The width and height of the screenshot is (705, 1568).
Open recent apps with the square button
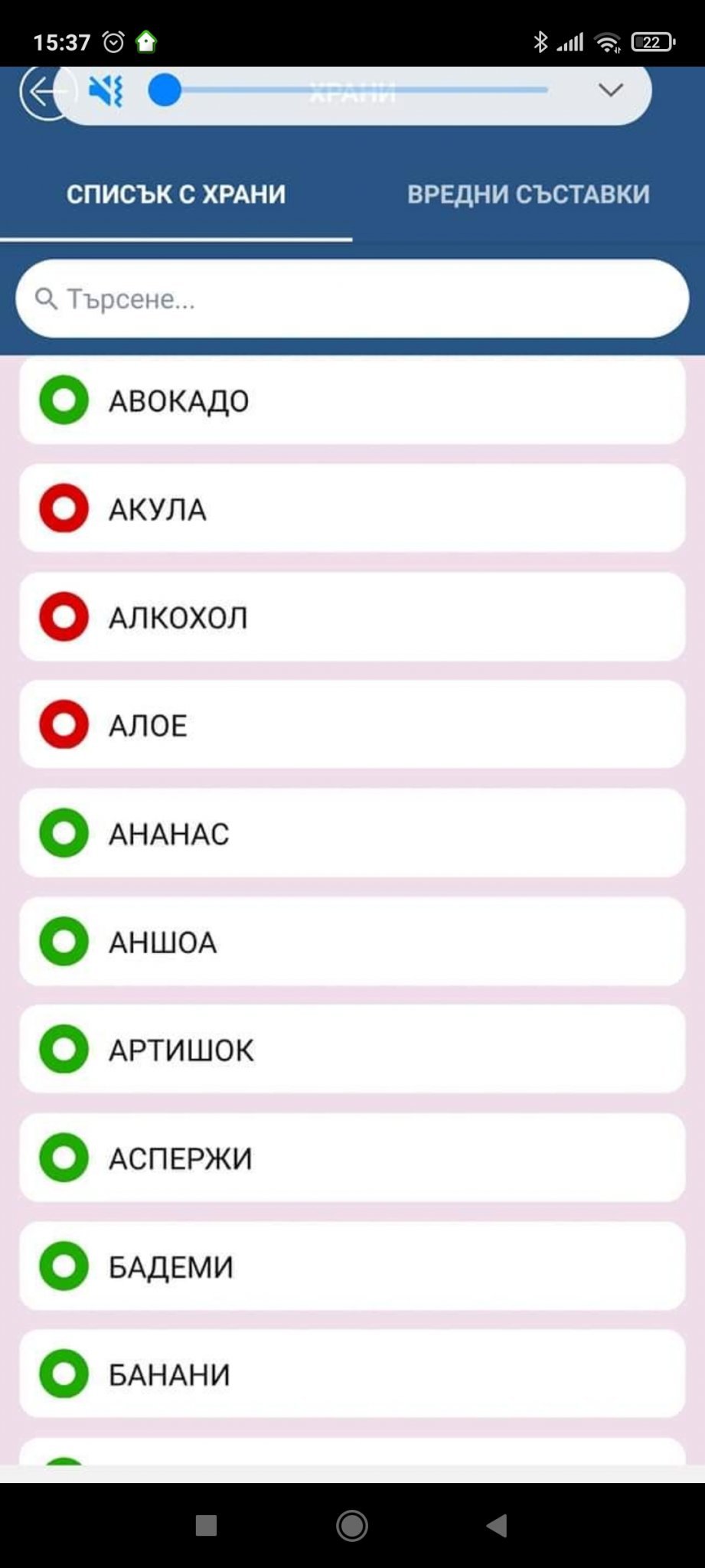(206, 1525)
